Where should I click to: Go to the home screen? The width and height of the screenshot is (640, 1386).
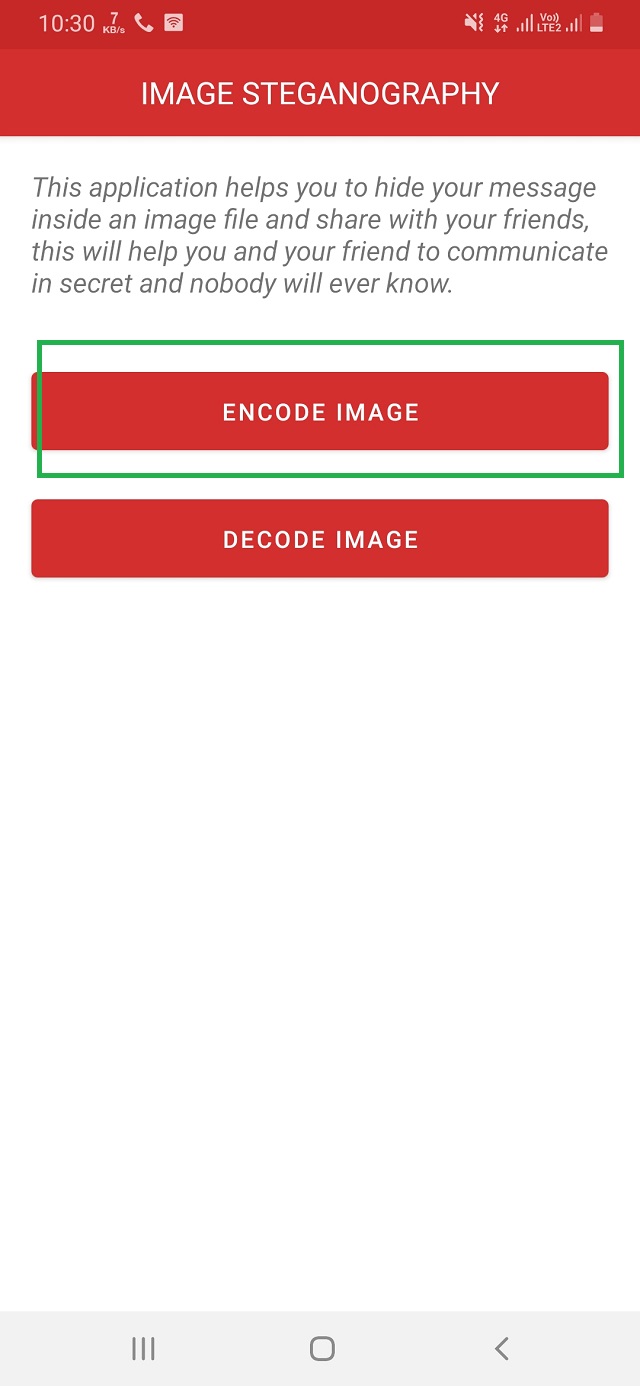321,1348
